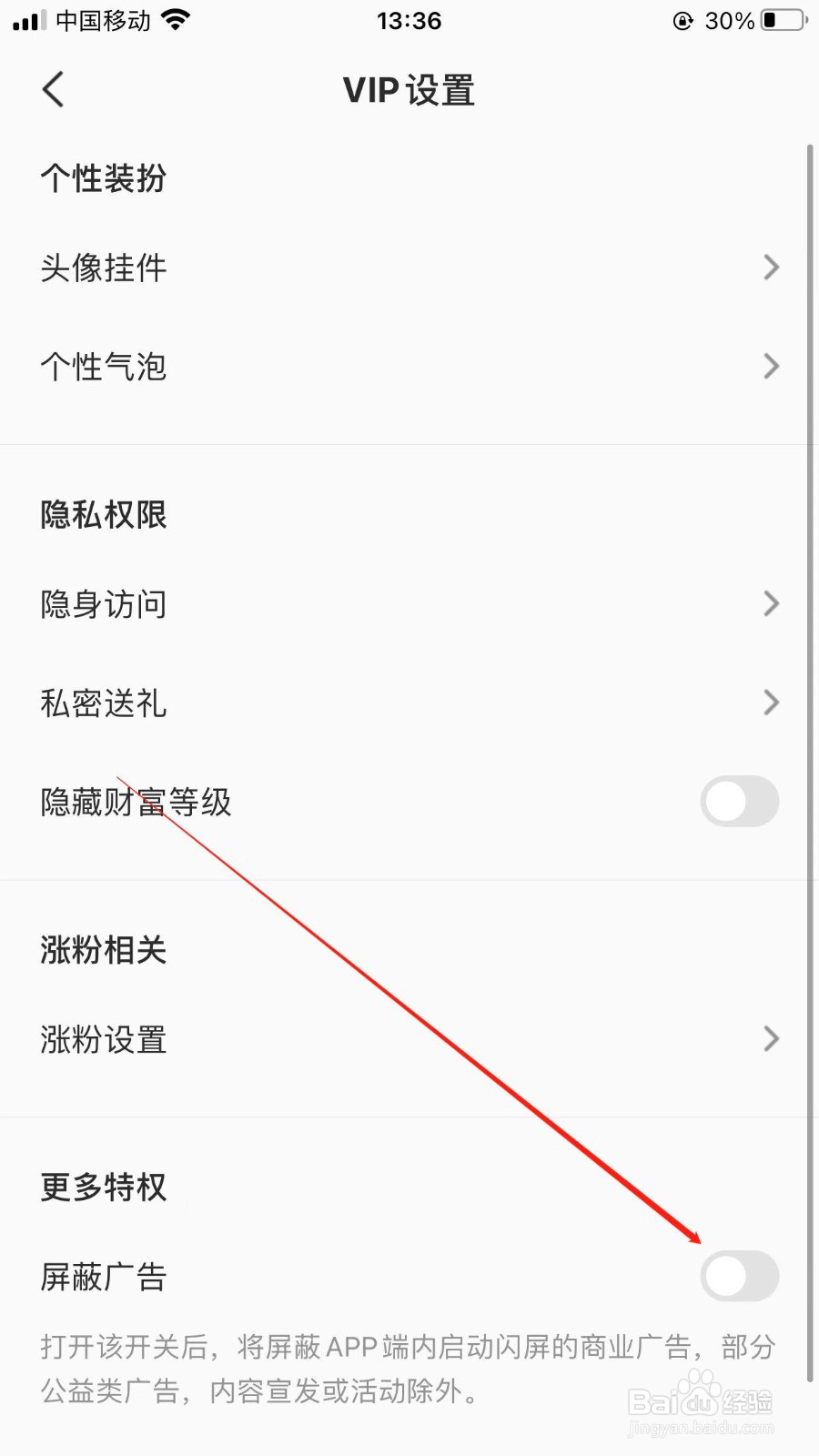This screenshot has width=819, height=1456.
Task: Open 涨粉设置 using its chevron
Action: tap(772, 1039)
